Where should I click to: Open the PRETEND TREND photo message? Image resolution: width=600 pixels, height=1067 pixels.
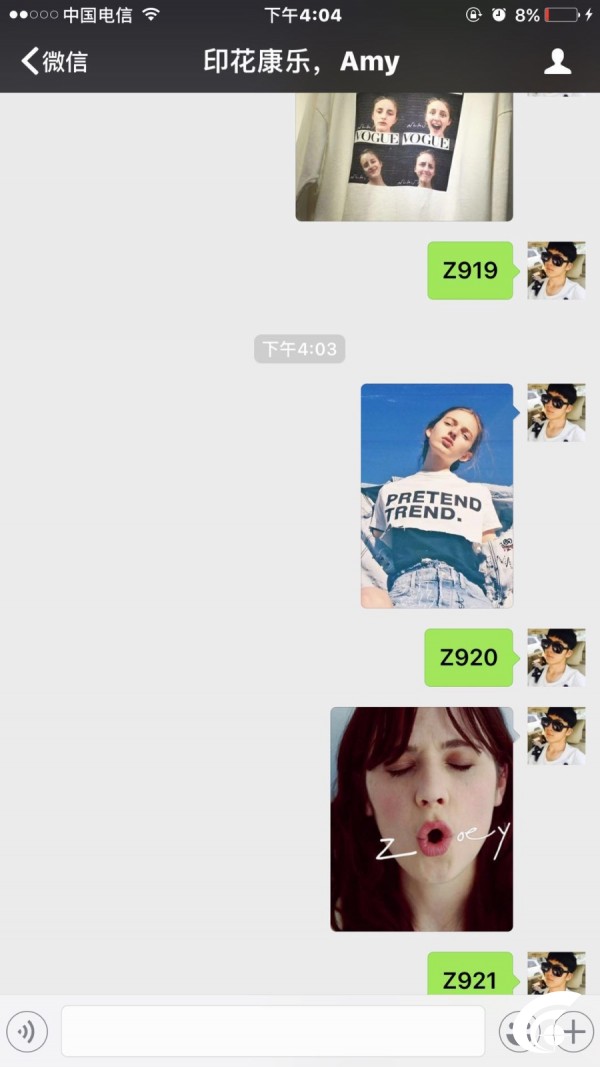pos(437,496)
